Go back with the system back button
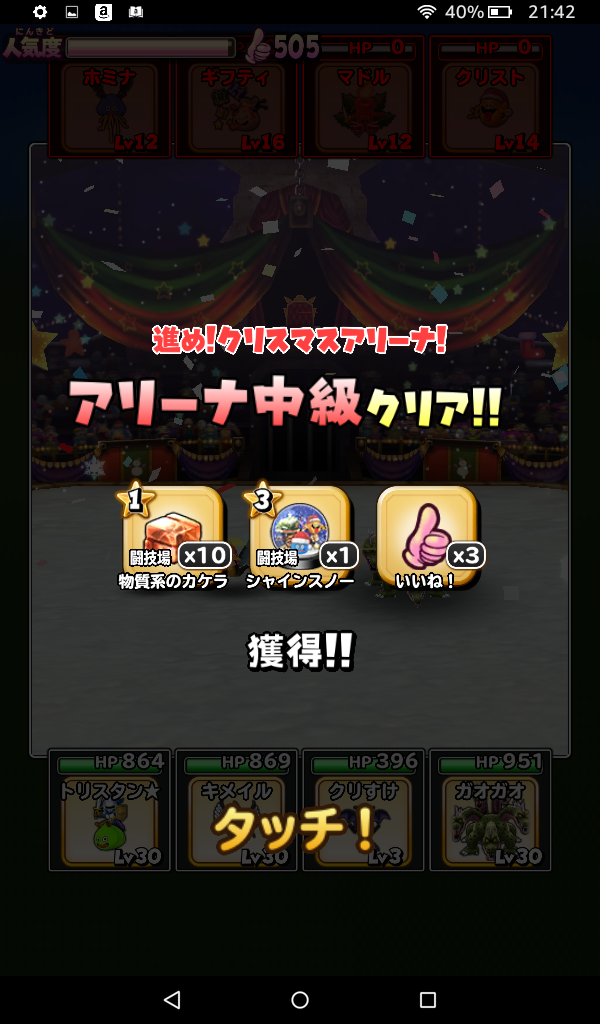 click(x=171, y=999)
